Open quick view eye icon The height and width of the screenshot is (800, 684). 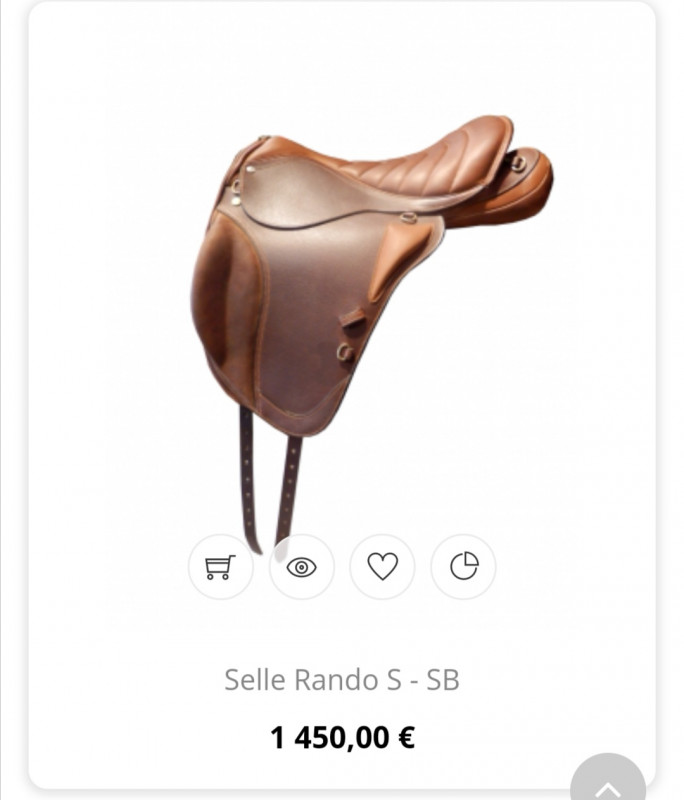click(301, 567)
